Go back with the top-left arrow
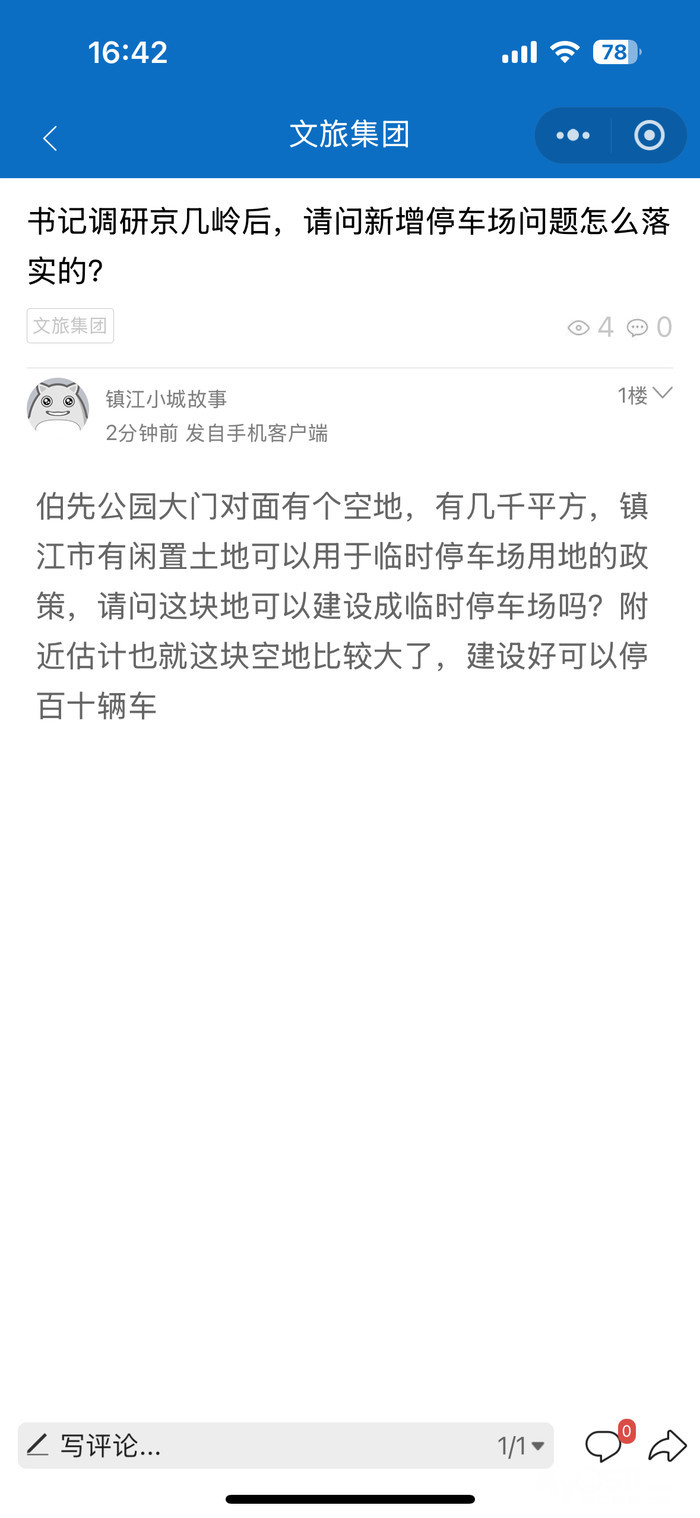Image resolution: width=700 pixels, height=1518 pixels. (x=50, y=138)
